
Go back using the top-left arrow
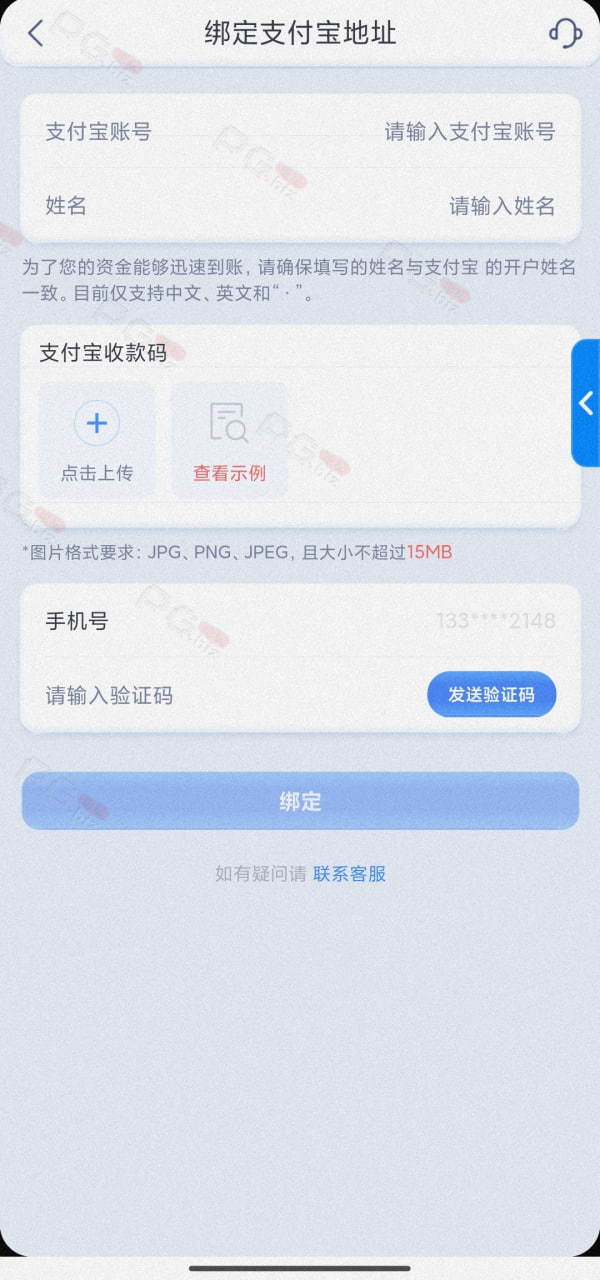tap(36, 33)
